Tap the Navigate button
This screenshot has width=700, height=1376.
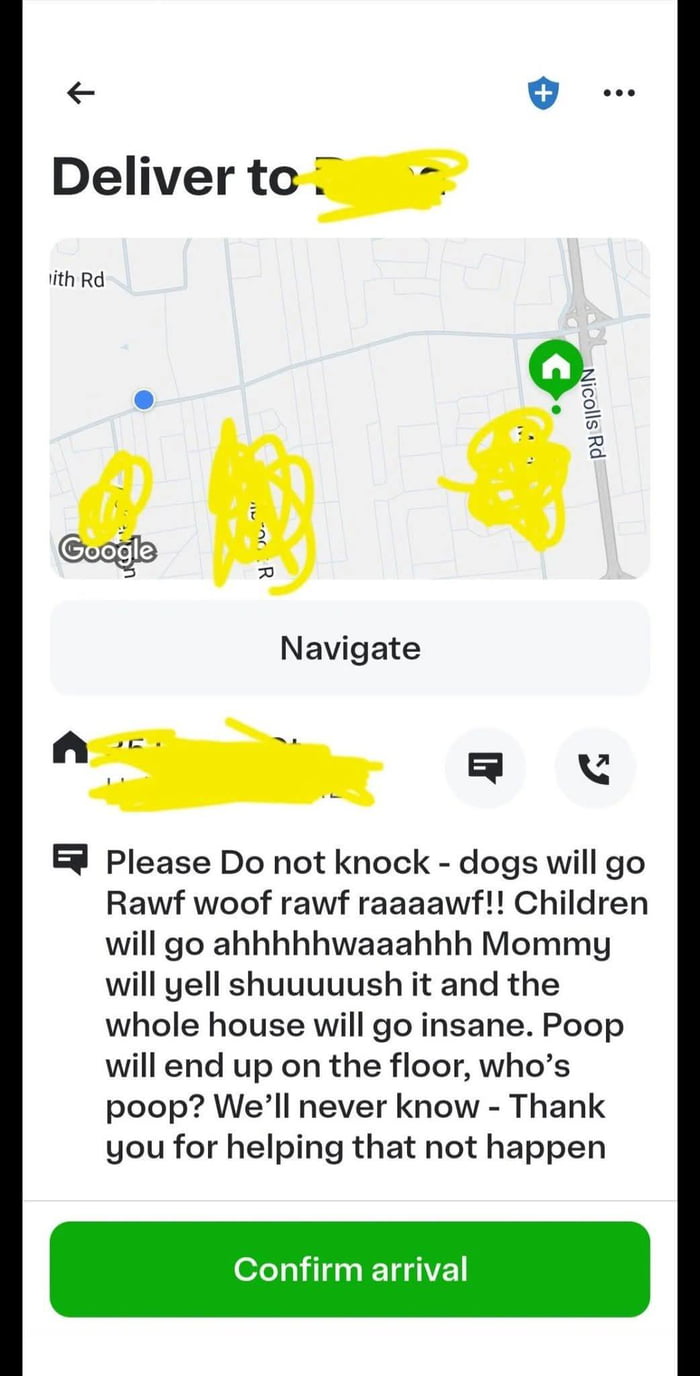(350, 648)
